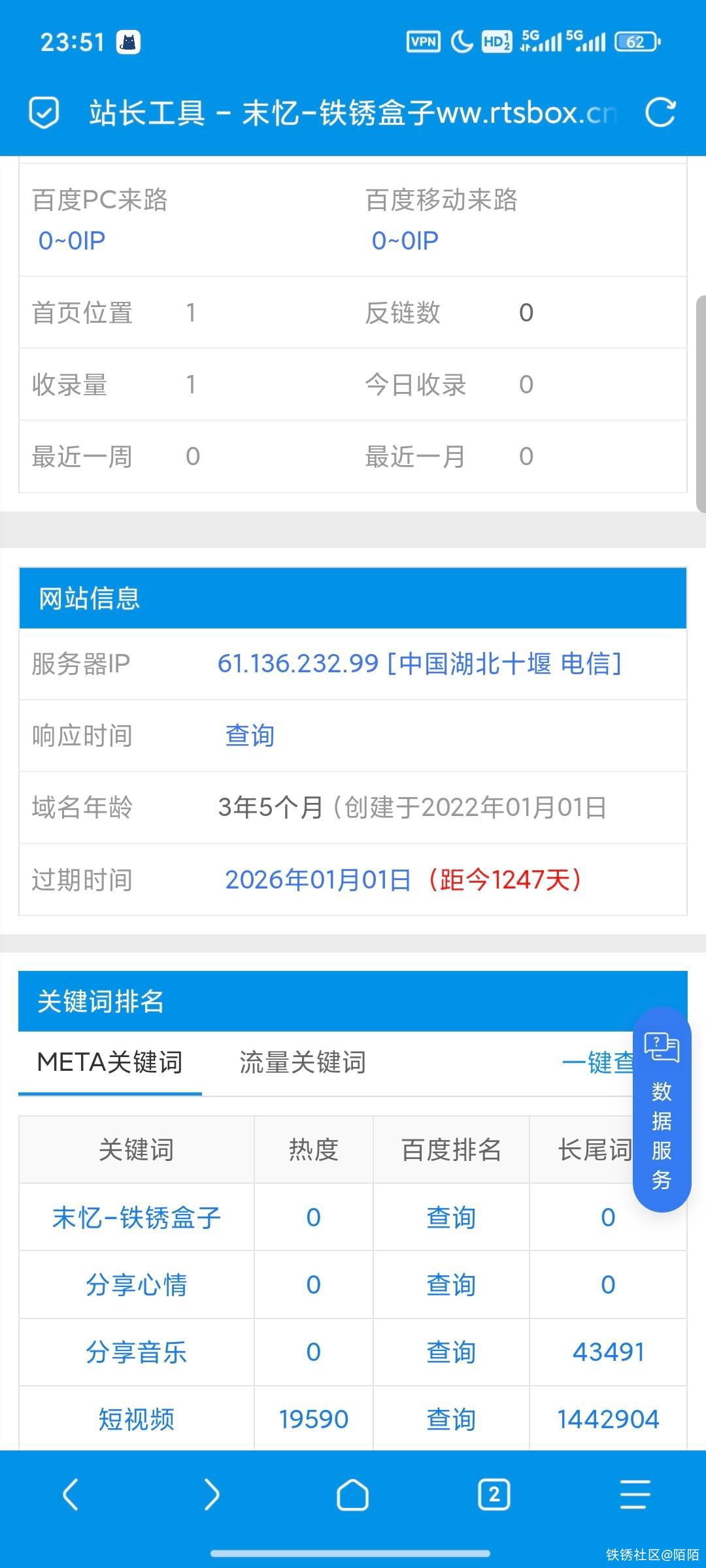Tap the 一键查 link
The width and height of the screenshot is (706, 1568).
click(596, 1062)
